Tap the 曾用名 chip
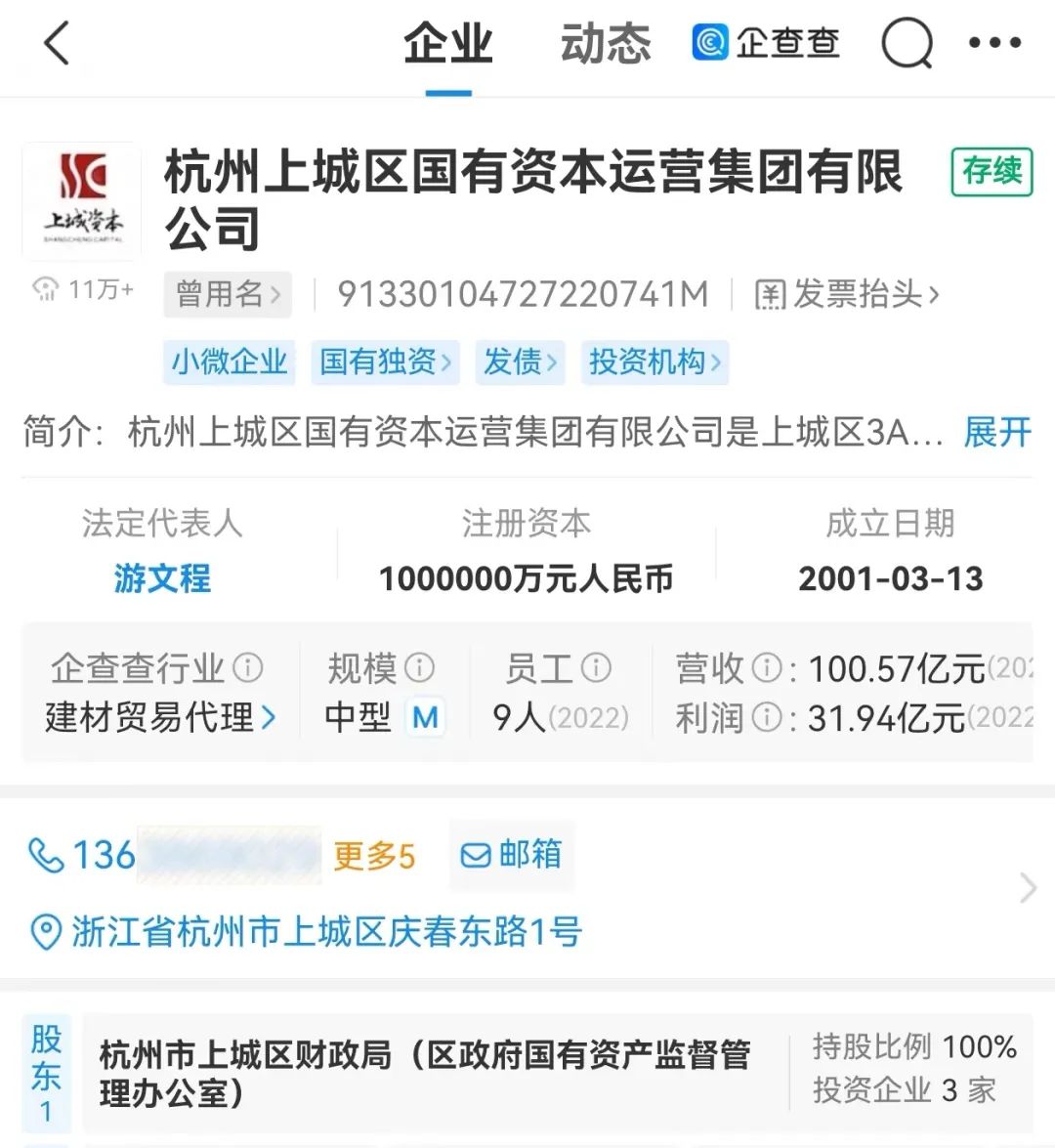The image size is (1055, 1148). click(x=228, y=294)
